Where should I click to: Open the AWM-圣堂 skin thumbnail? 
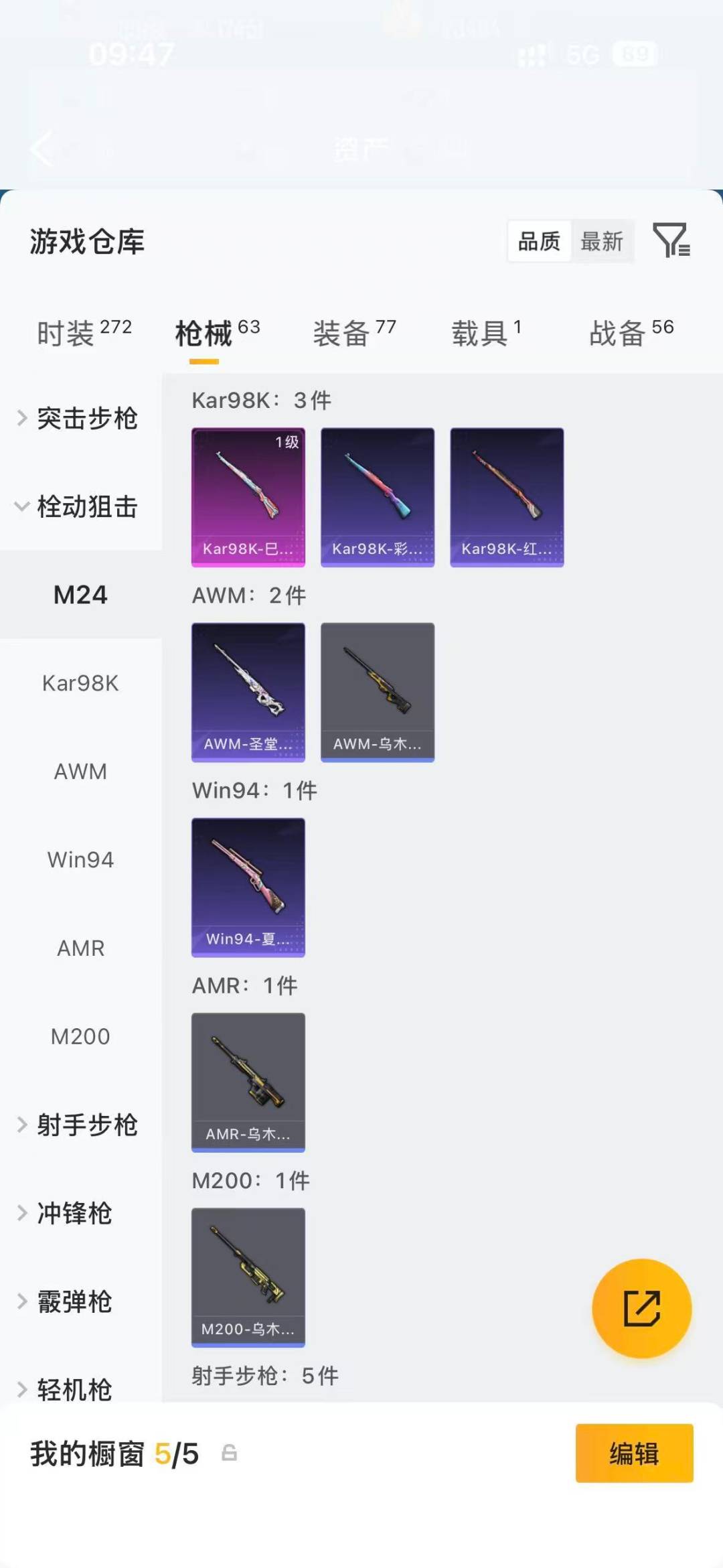point(248,691)
